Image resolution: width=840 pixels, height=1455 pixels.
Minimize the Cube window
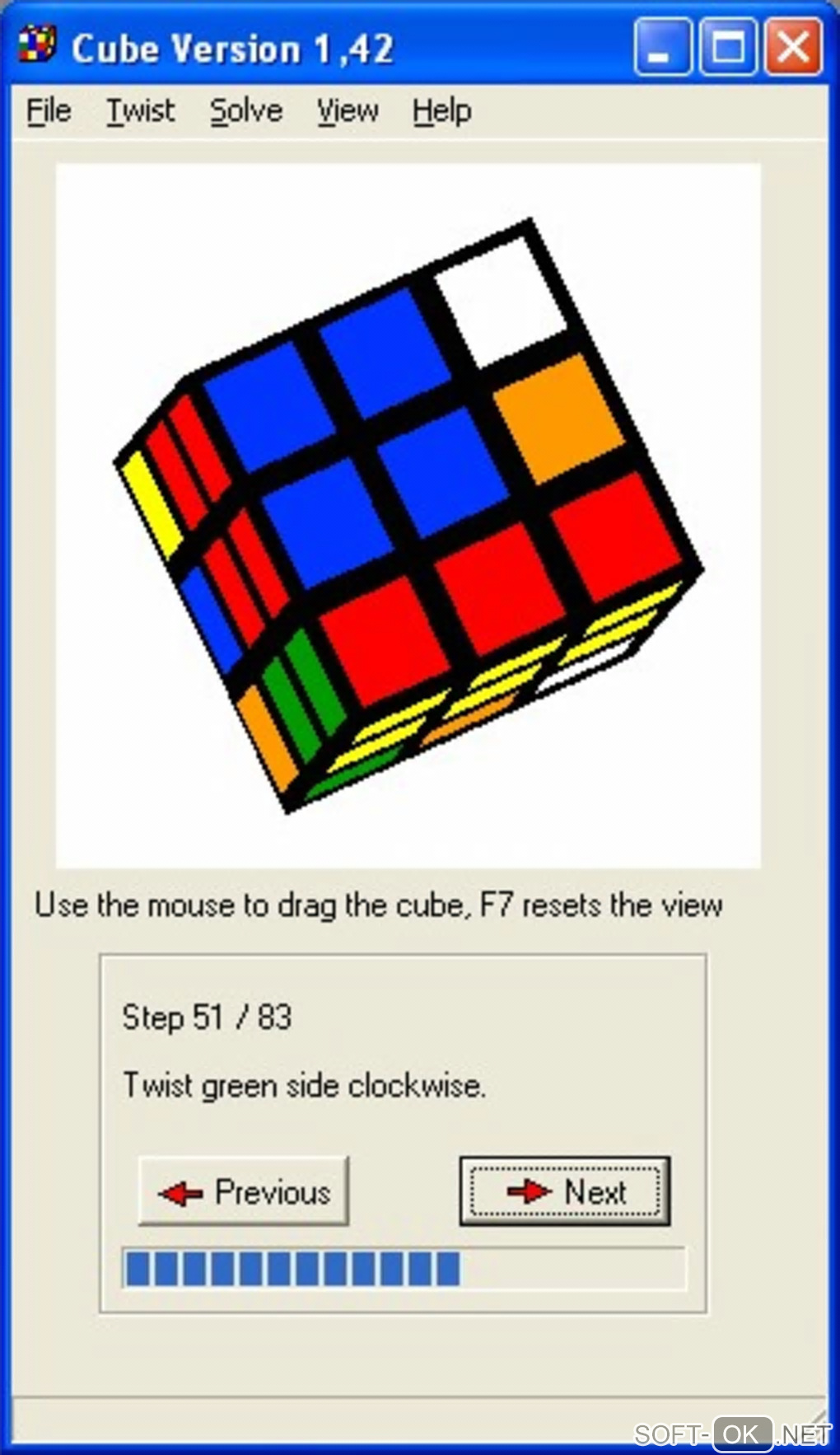point(662,48)
